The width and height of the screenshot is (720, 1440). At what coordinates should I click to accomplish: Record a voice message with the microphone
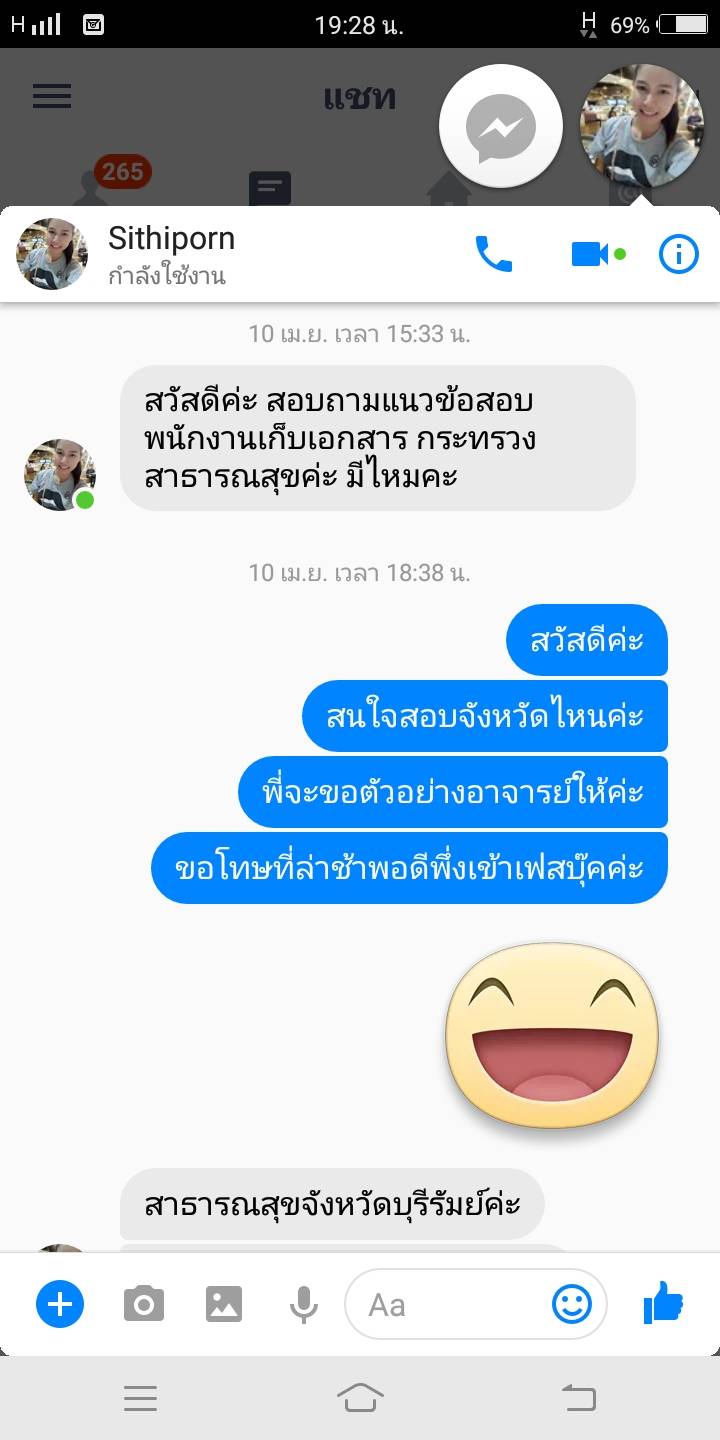303,1304
